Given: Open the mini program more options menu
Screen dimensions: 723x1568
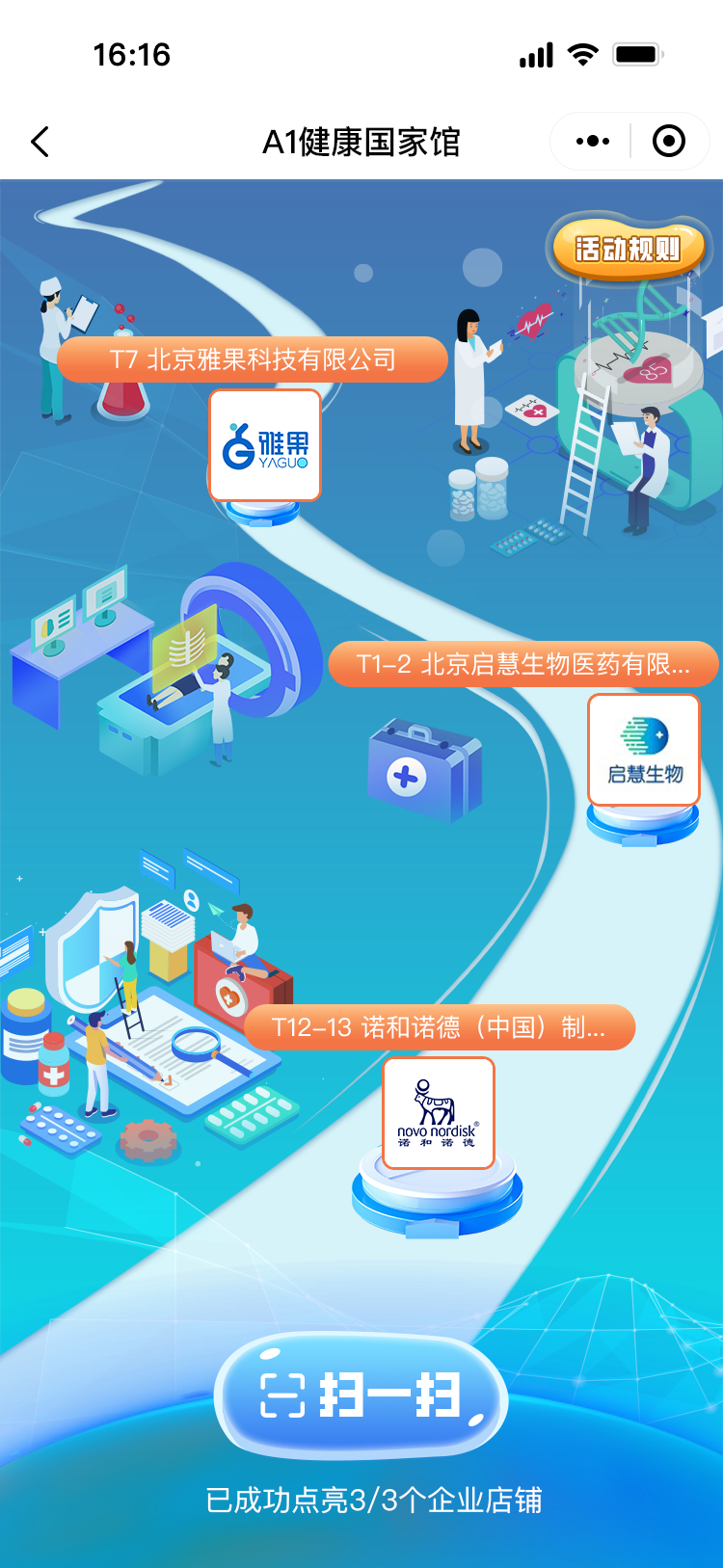Looking at the screenshot, I should point(592,142).
